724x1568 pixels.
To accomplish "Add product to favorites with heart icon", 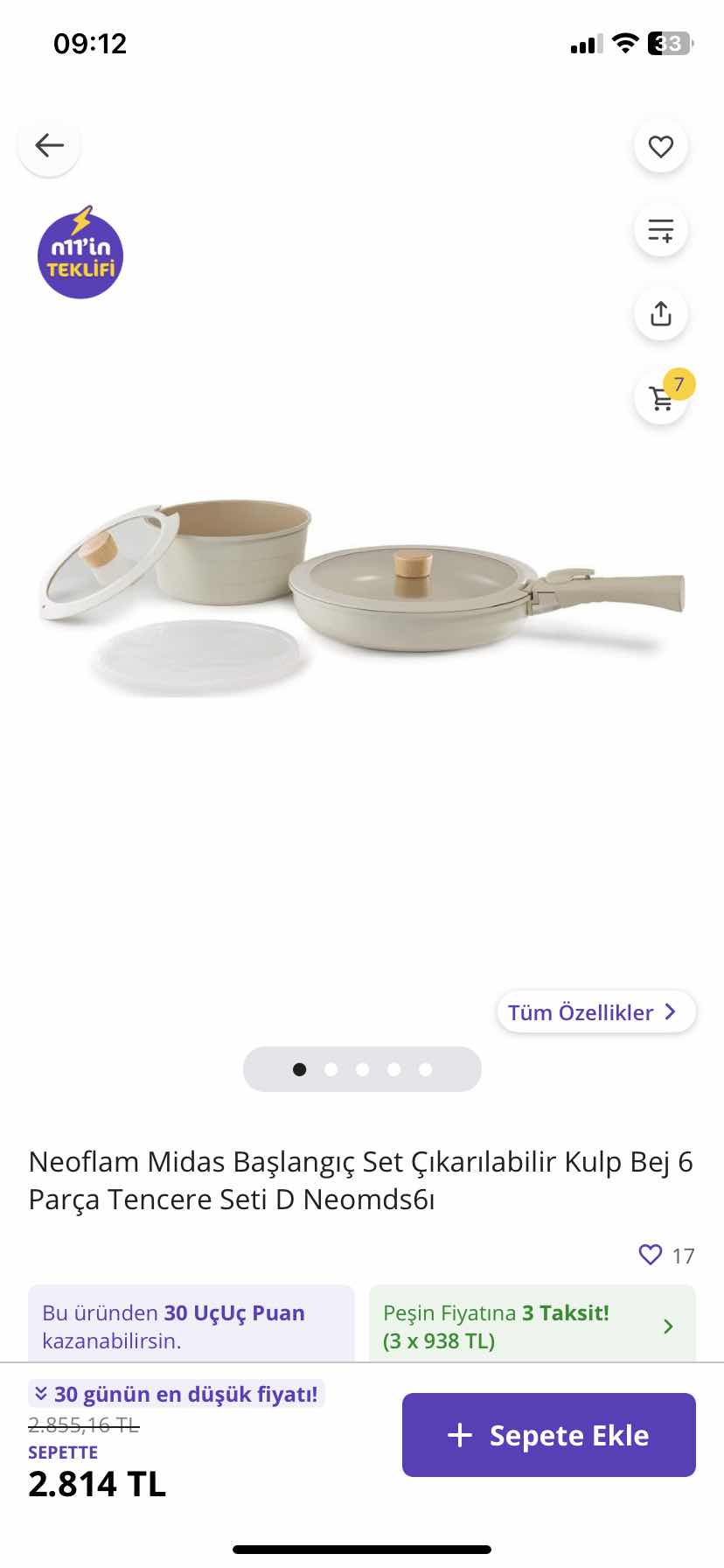I will coord(661,146).
